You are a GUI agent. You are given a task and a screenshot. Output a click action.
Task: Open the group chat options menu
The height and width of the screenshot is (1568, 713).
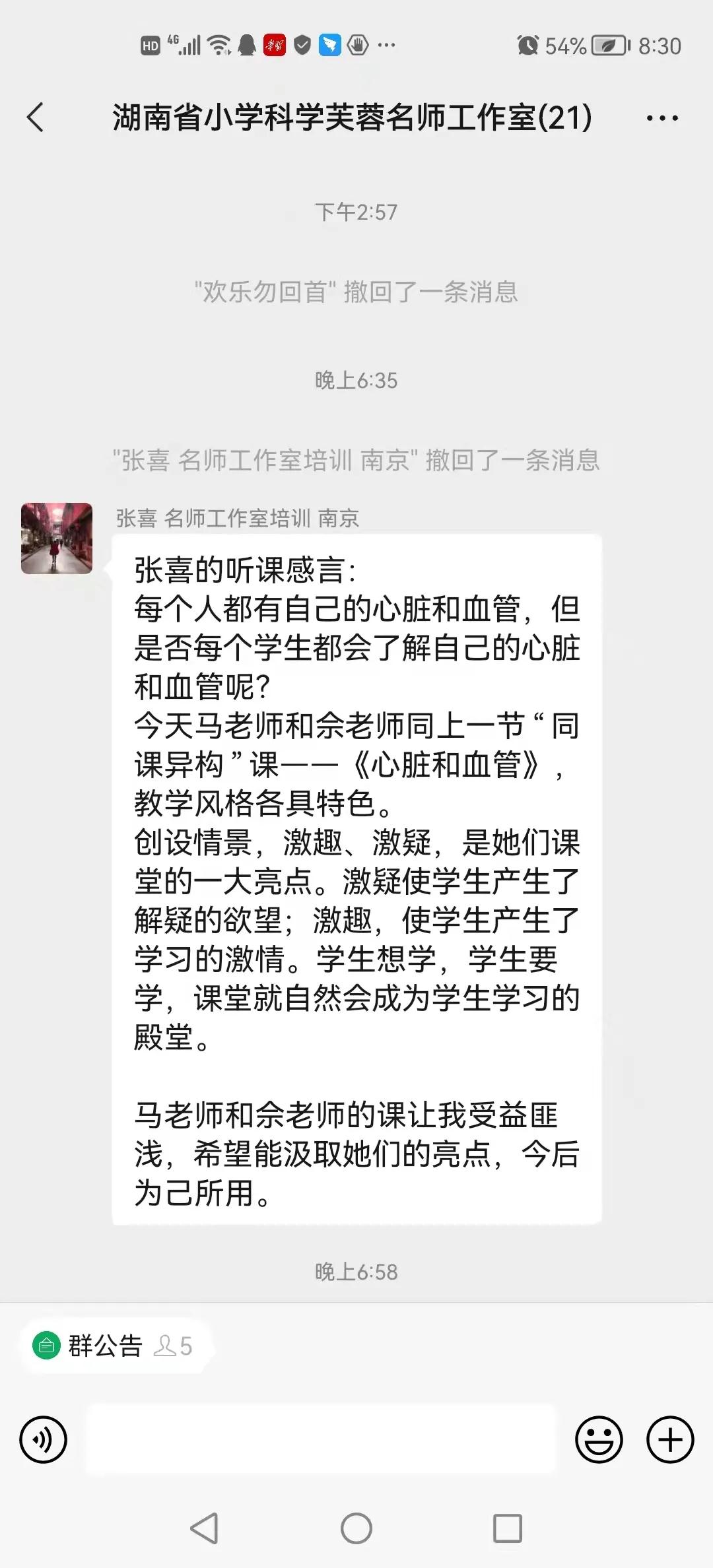coord(662,119)
